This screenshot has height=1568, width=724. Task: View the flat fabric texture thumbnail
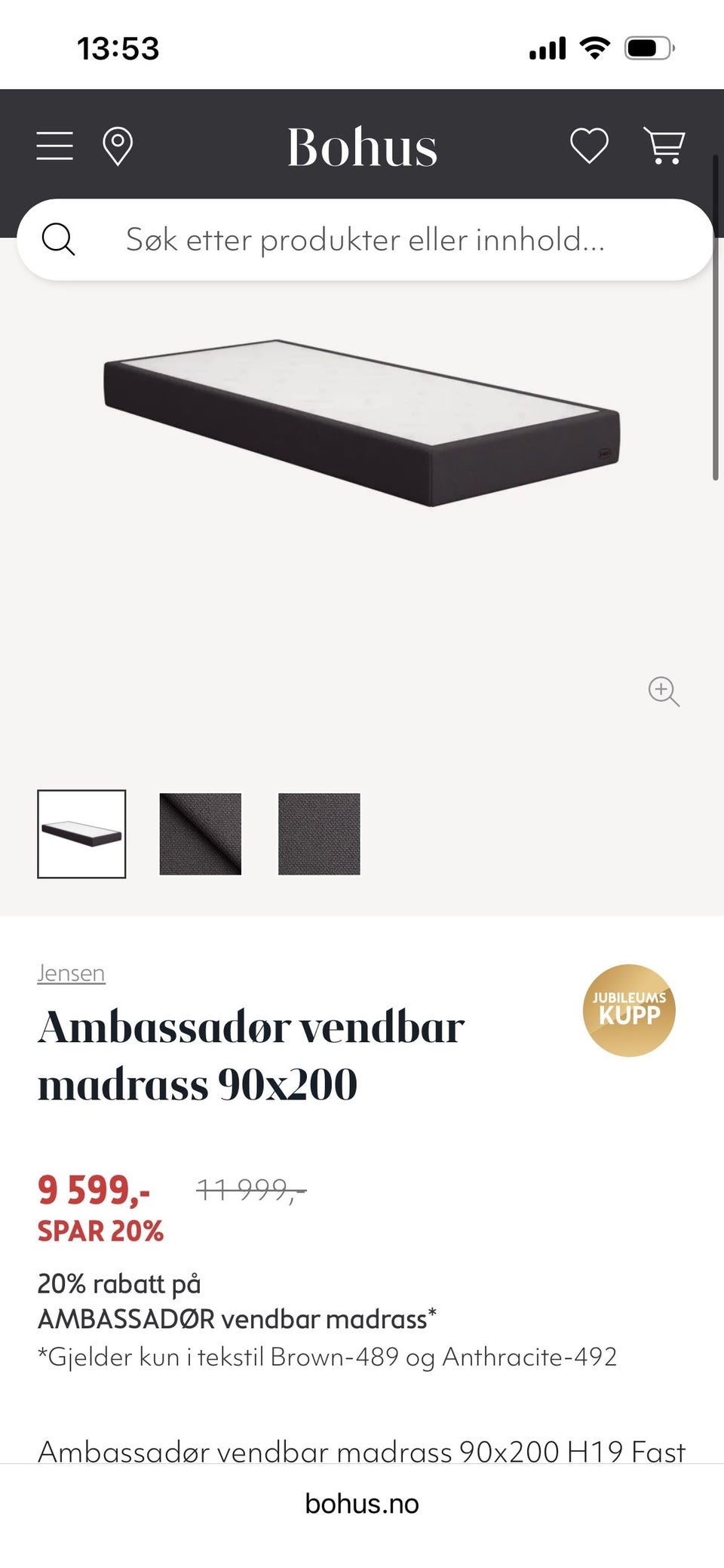coord(319,834)
